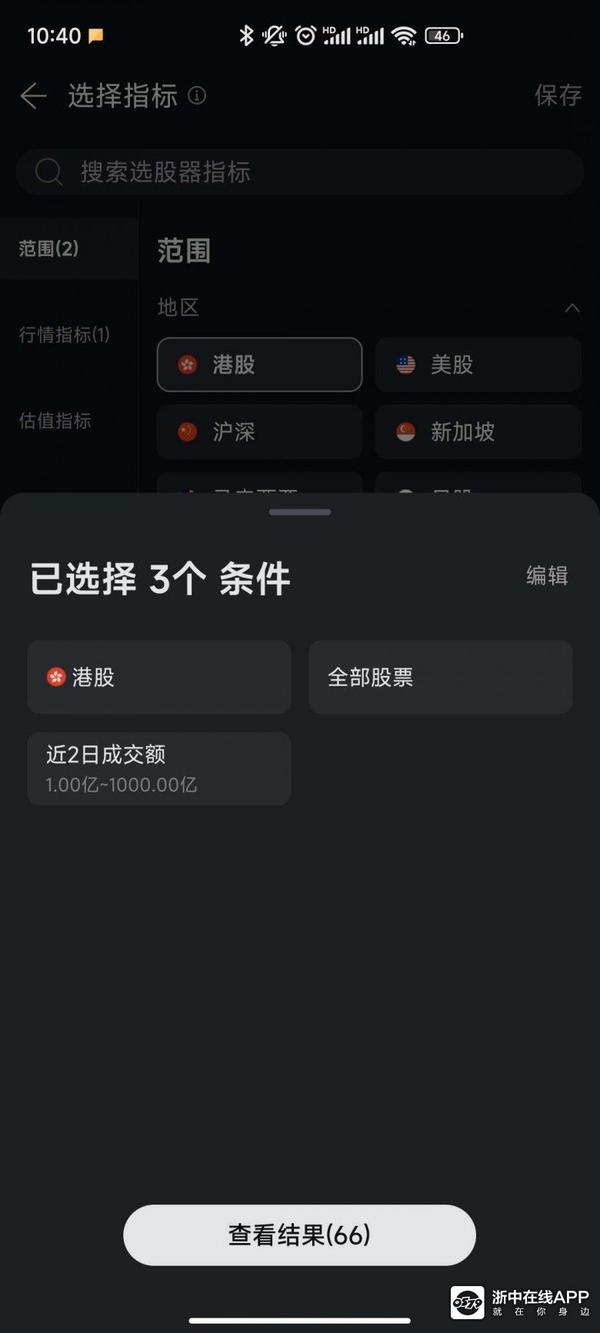Tap 编辑 to edit selected conditions
Image resolution: width=600 pixels, height=1333 pixels.
tap(547, 576)
